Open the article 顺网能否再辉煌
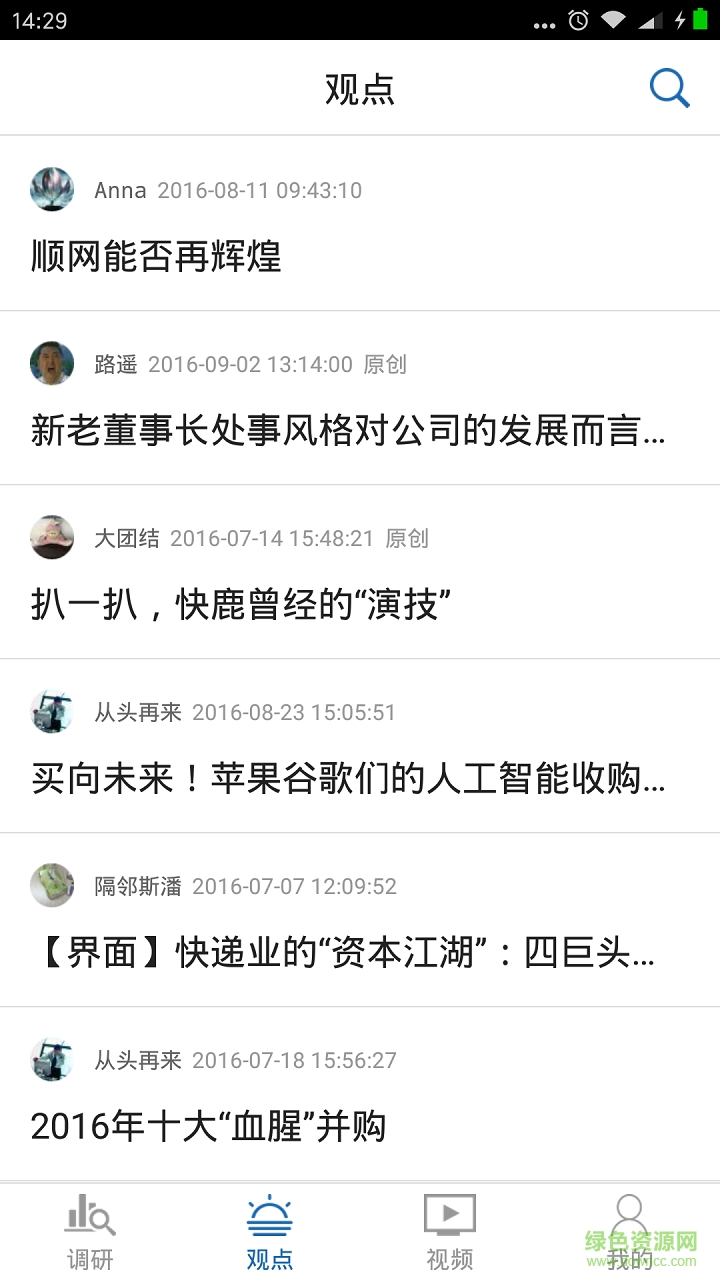Viewport: 720px width, 1280px height. (156, 256)
